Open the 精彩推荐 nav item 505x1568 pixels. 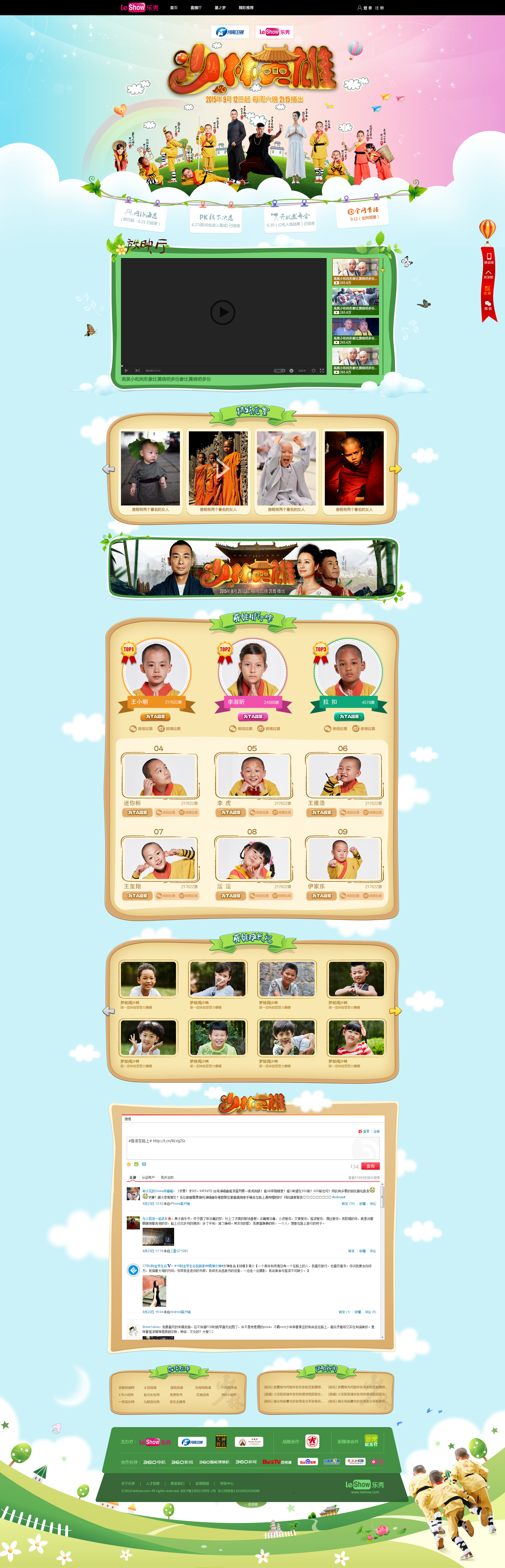tap(246, 8)
